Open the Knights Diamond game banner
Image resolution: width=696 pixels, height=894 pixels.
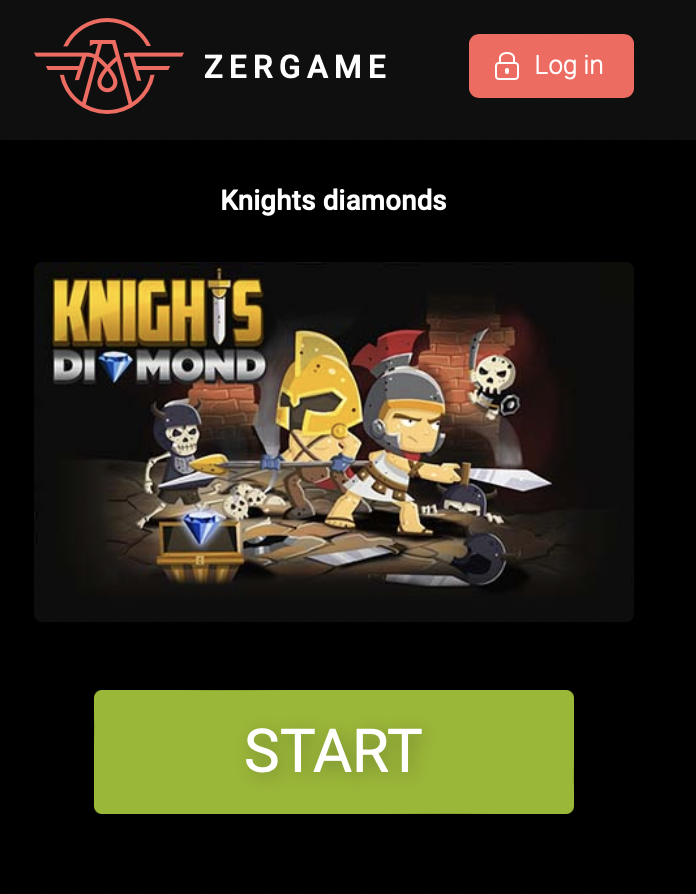pyautogui.click(x=333, y=441)
